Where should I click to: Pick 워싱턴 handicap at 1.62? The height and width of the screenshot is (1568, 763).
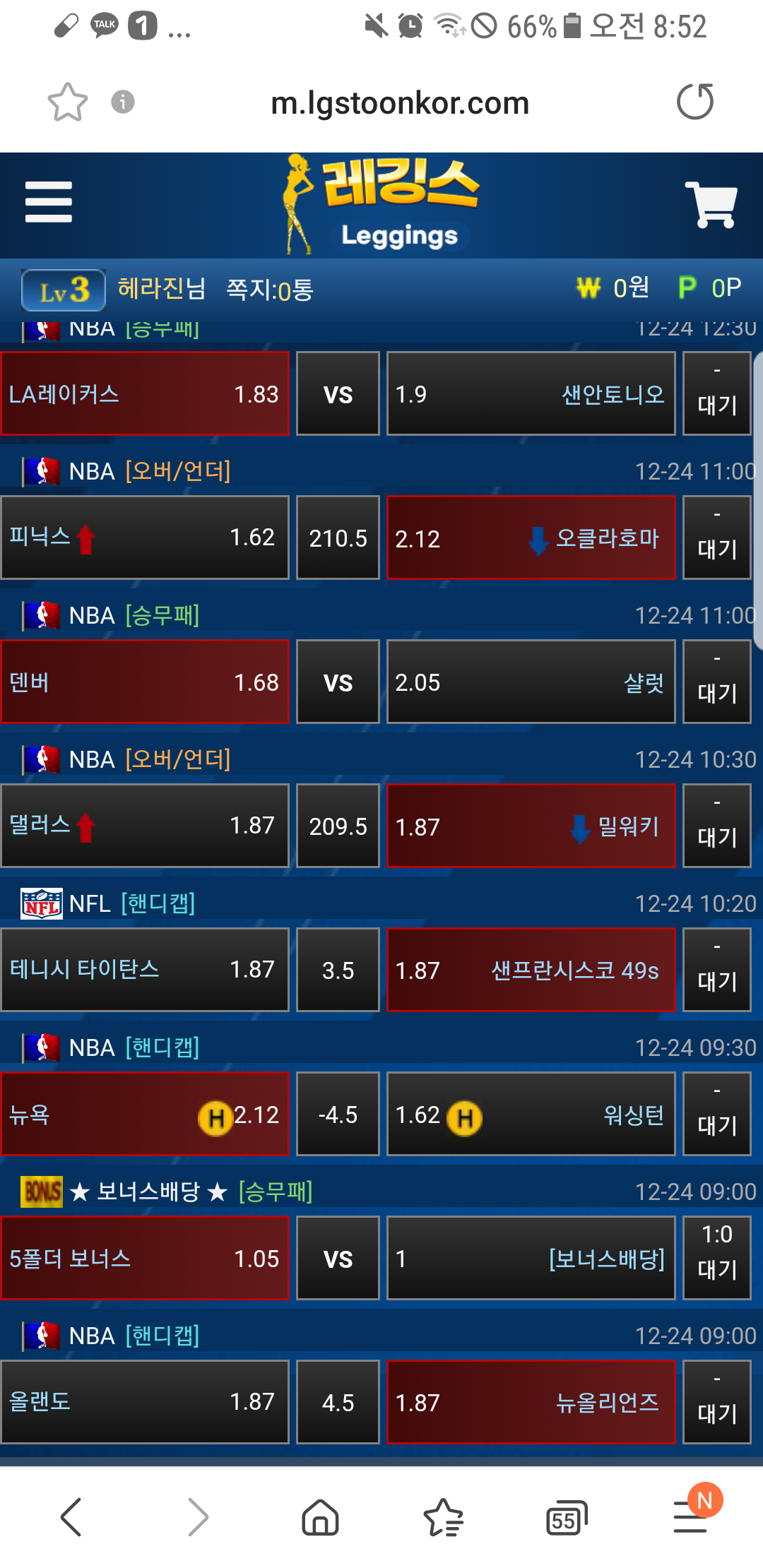tap(531, 1115)
